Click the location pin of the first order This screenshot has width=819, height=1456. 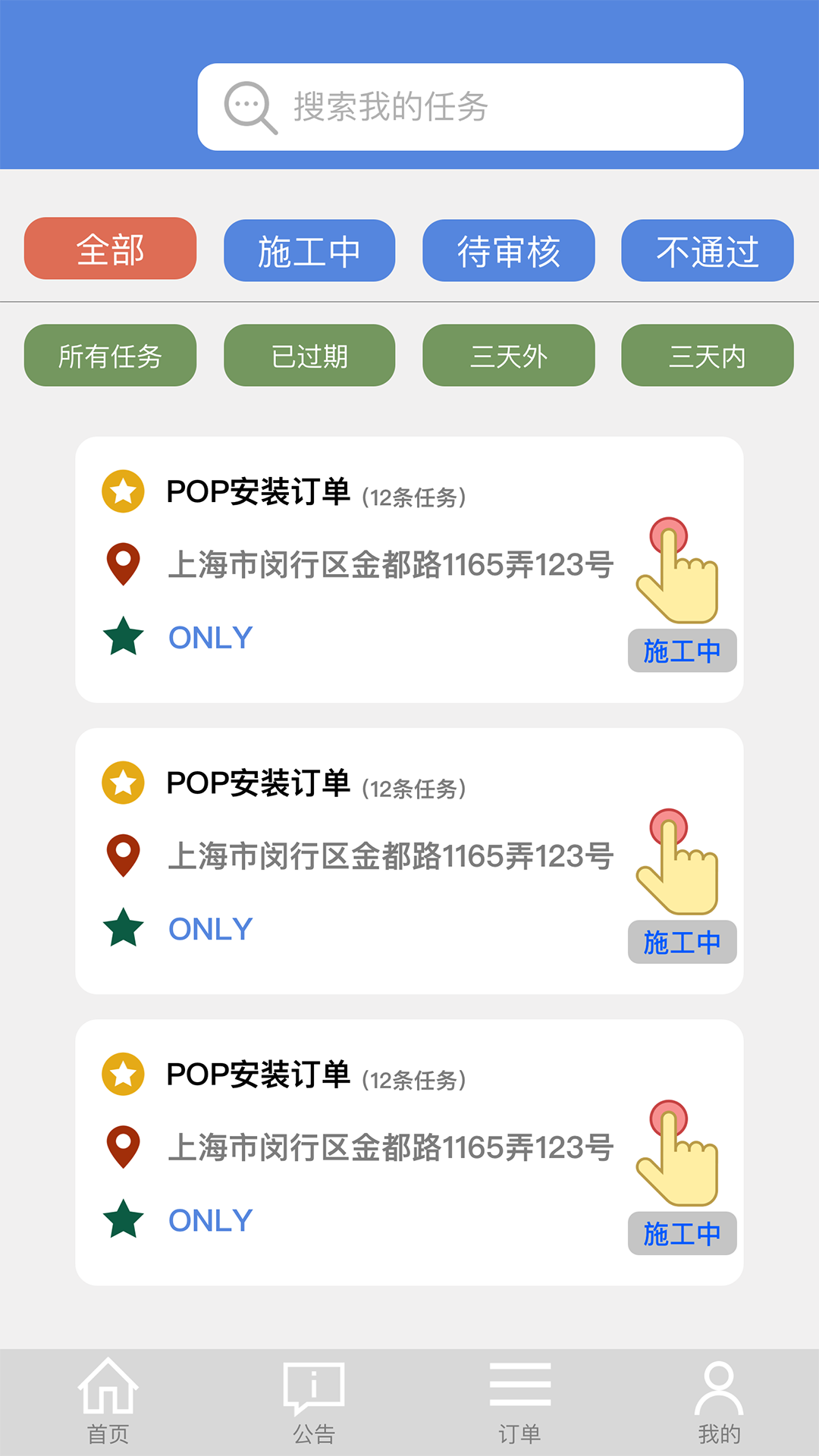[x=122, y=563]
